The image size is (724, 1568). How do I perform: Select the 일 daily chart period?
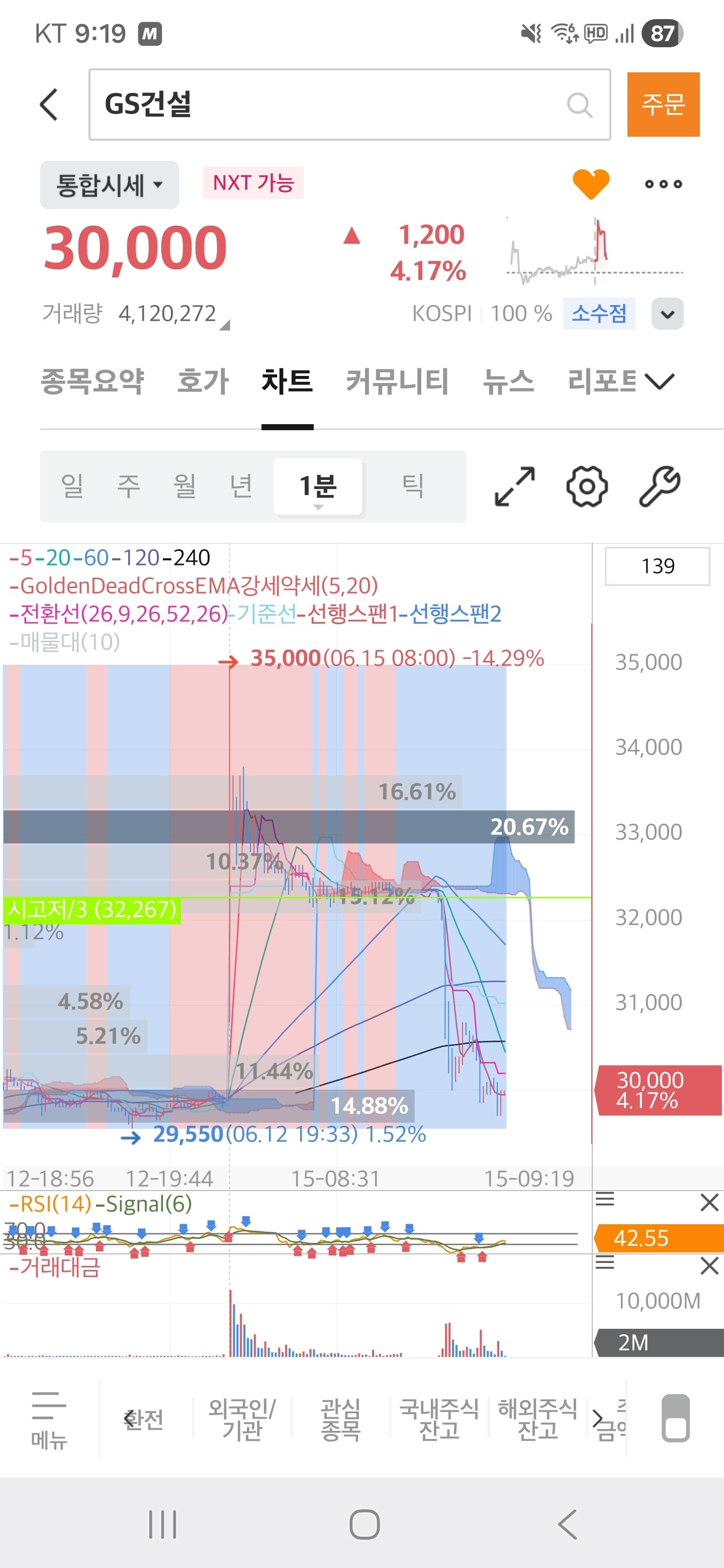click(72, 486)
